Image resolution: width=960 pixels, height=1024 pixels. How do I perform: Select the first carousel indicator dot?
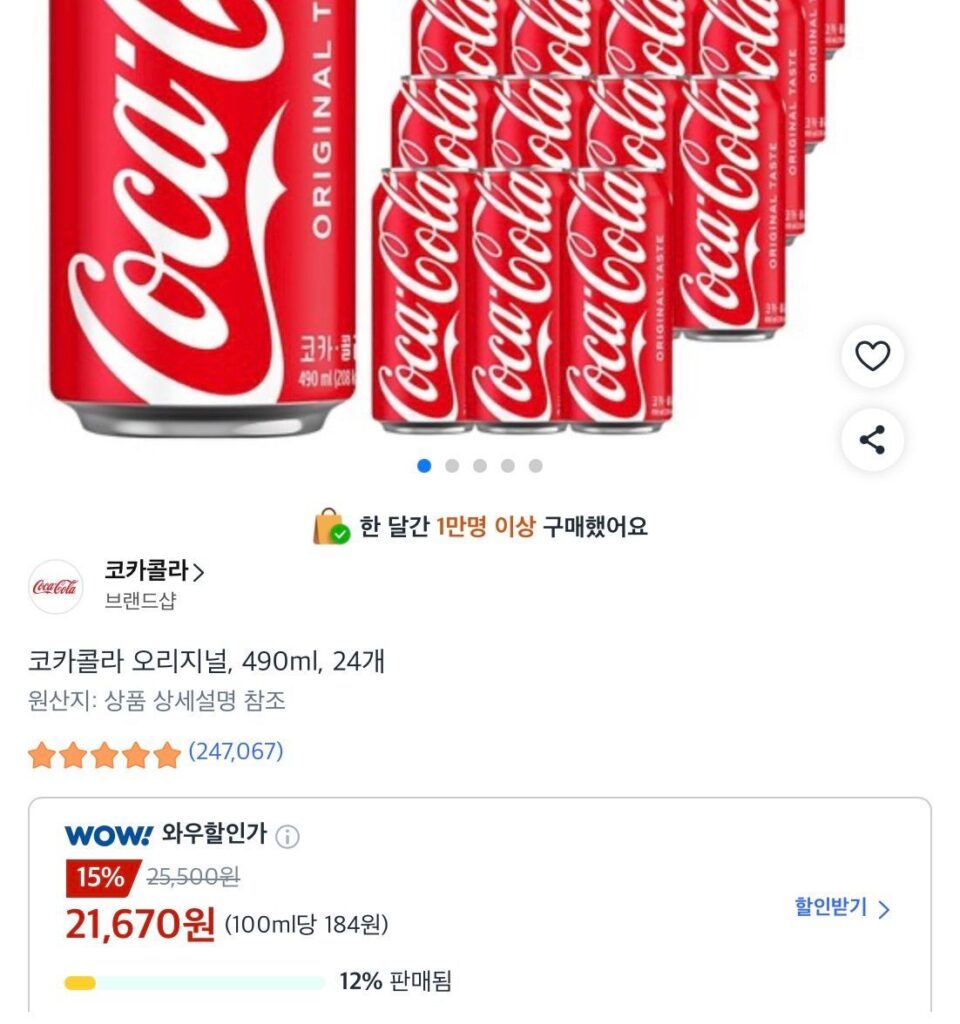point(423,464)
